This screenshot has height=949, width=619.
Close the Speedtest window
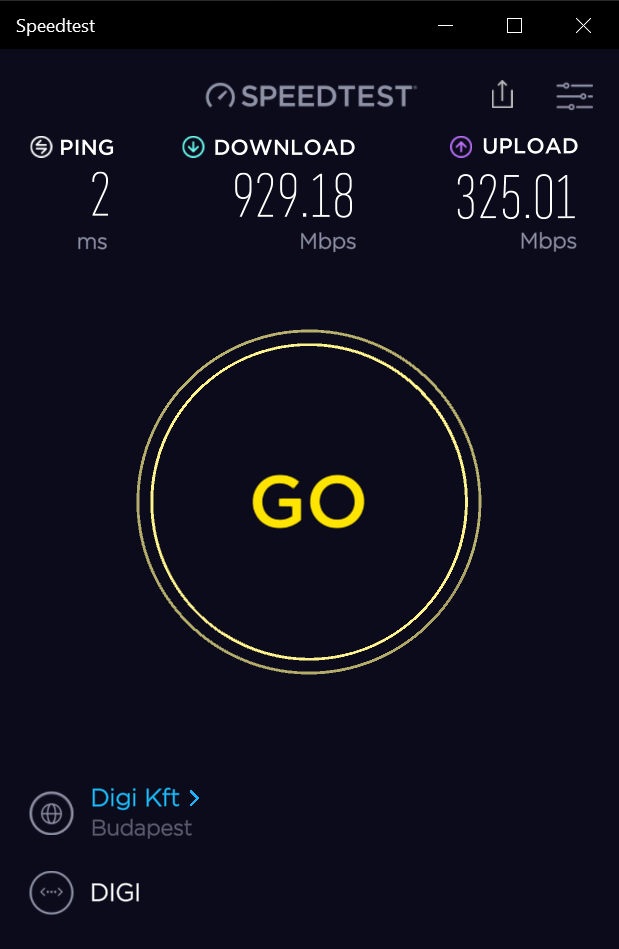(x=584, y=26)
